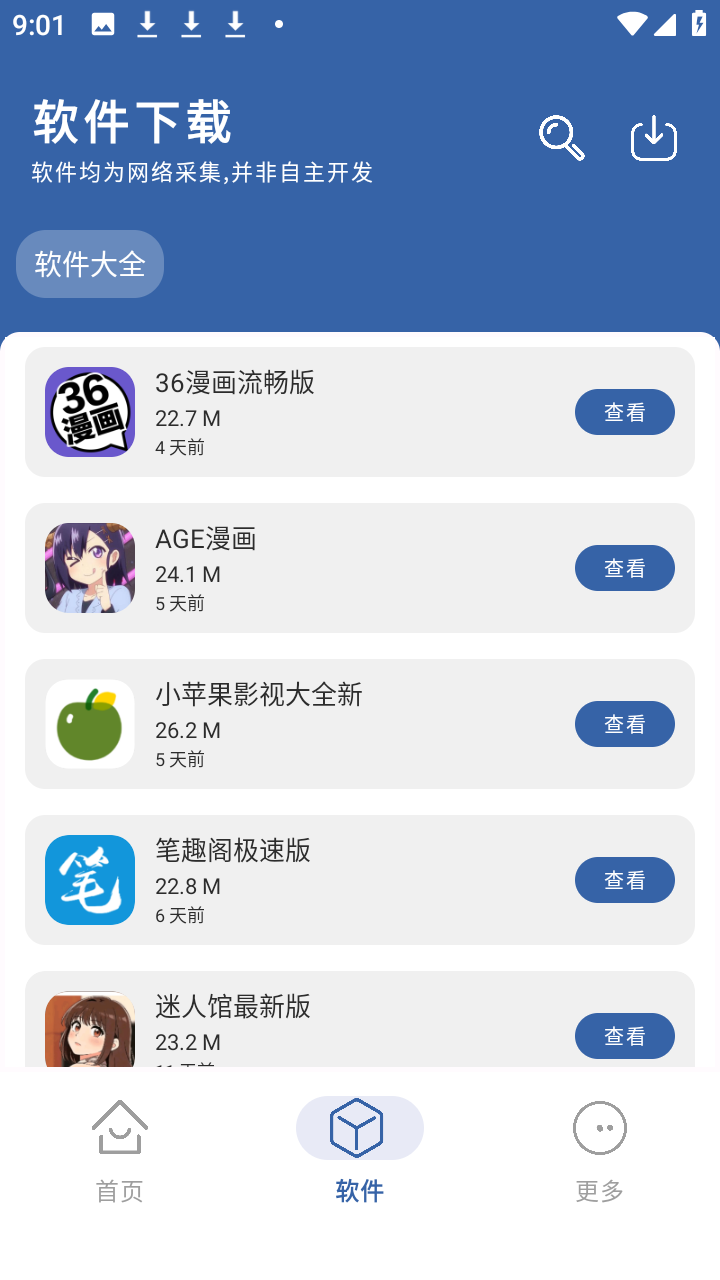Click 查看 button for 迷人馆最新版

click(x=624, y=1036)
